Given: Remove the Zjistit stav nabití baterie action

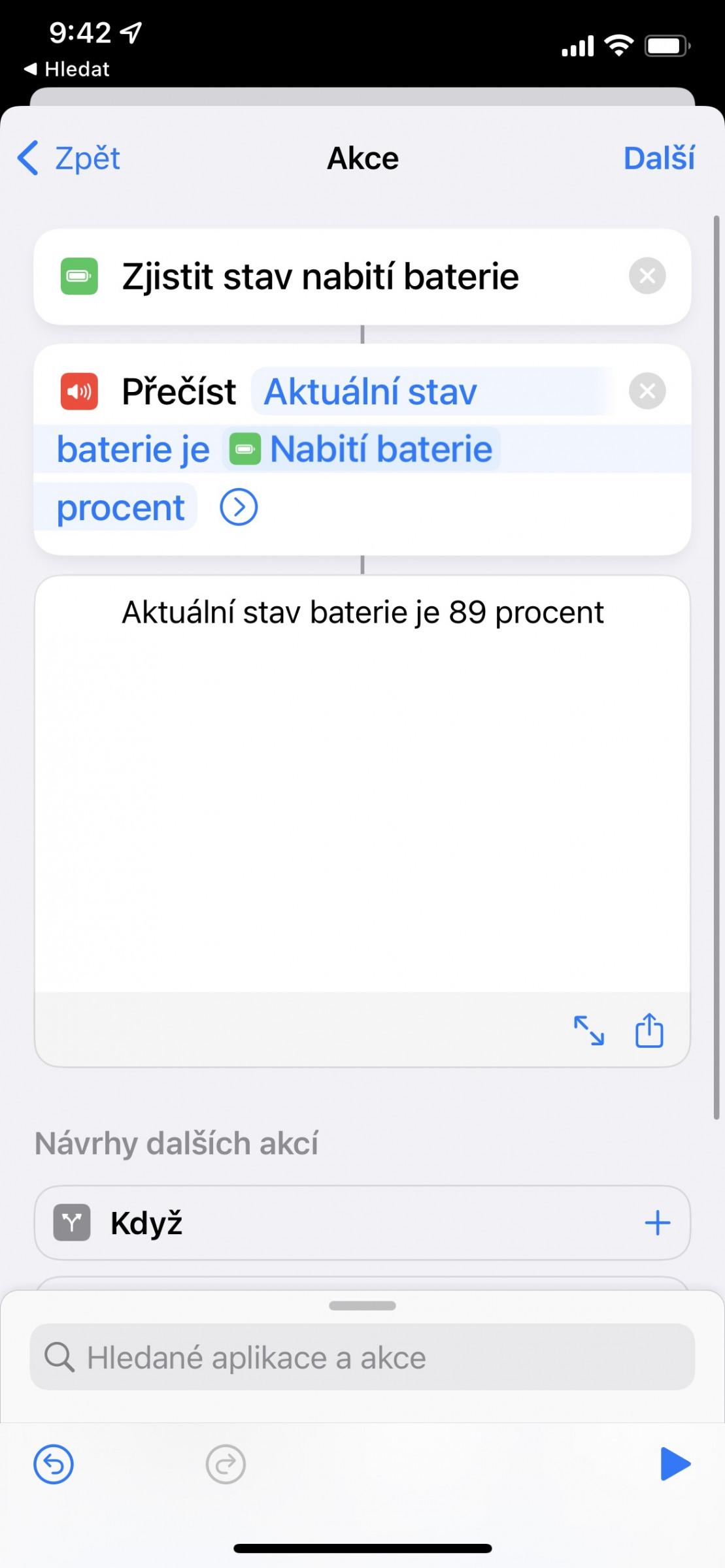Looking at the screenshot, I should pyautogui.click(x=647, y=276).
